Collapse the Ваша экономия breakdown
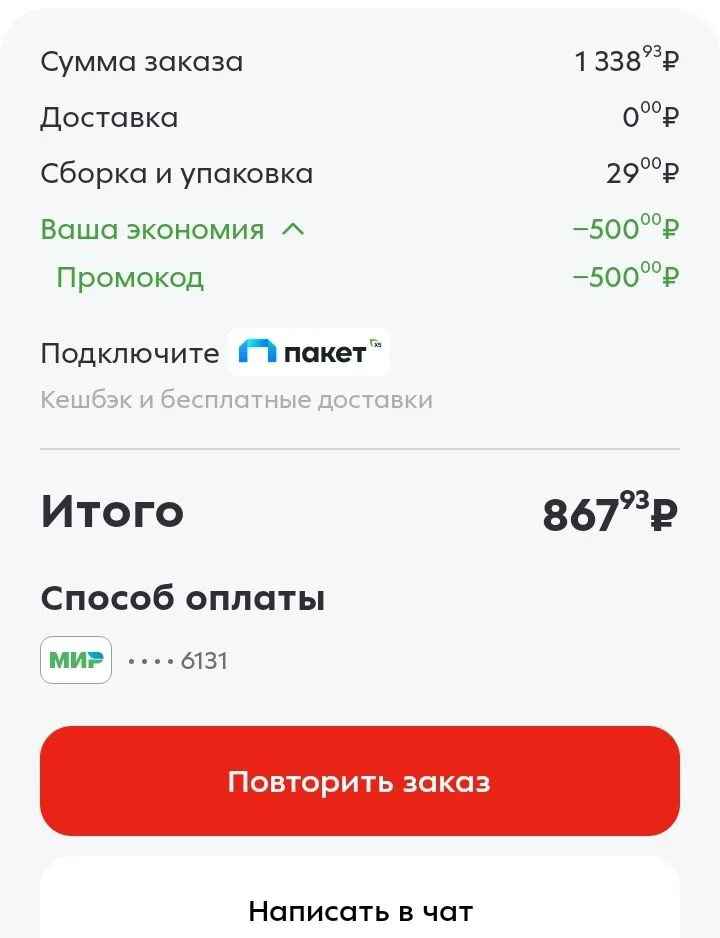Screen dimensions: 720x938 tap(293, 229)
